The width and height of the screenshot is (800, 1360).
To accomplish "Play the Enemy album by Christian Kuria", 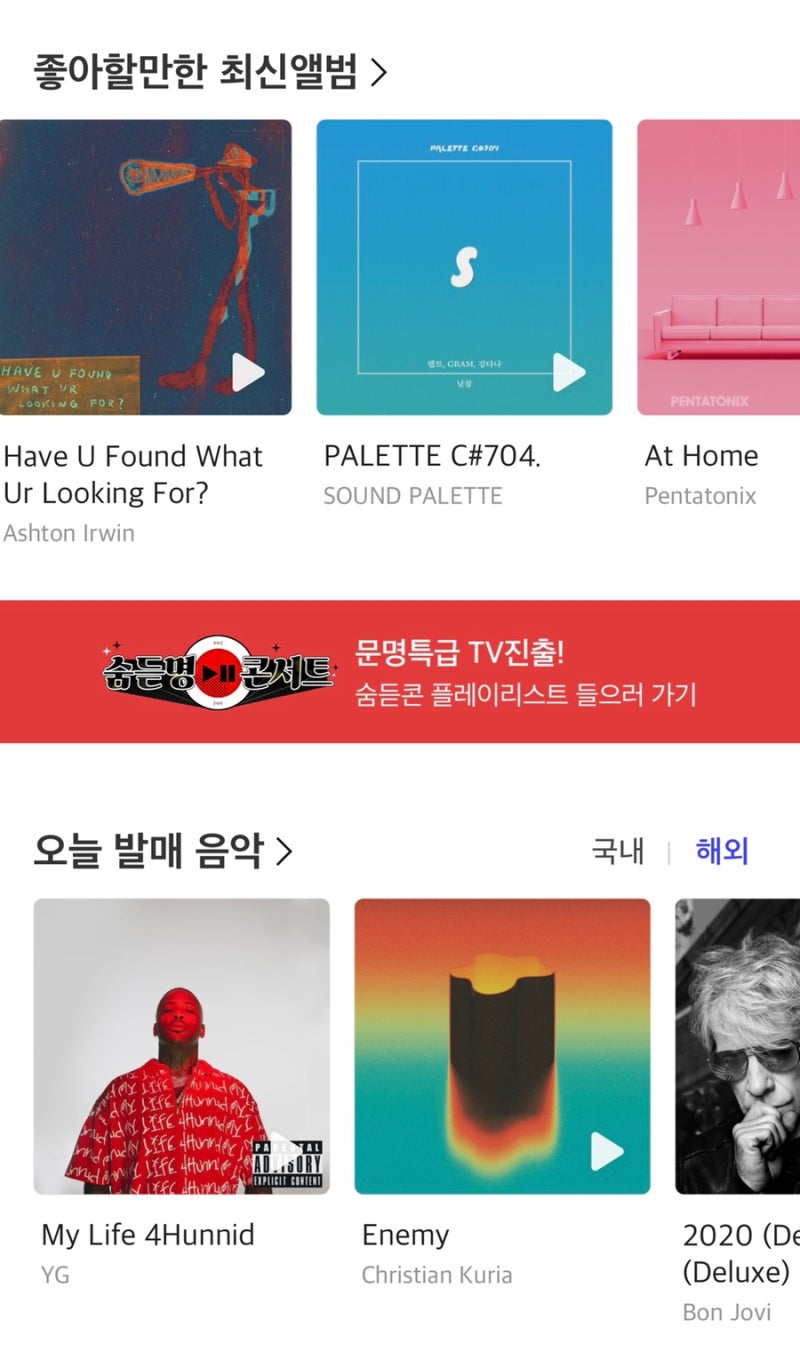I will pyautogui.click(x=607, y=1152).
